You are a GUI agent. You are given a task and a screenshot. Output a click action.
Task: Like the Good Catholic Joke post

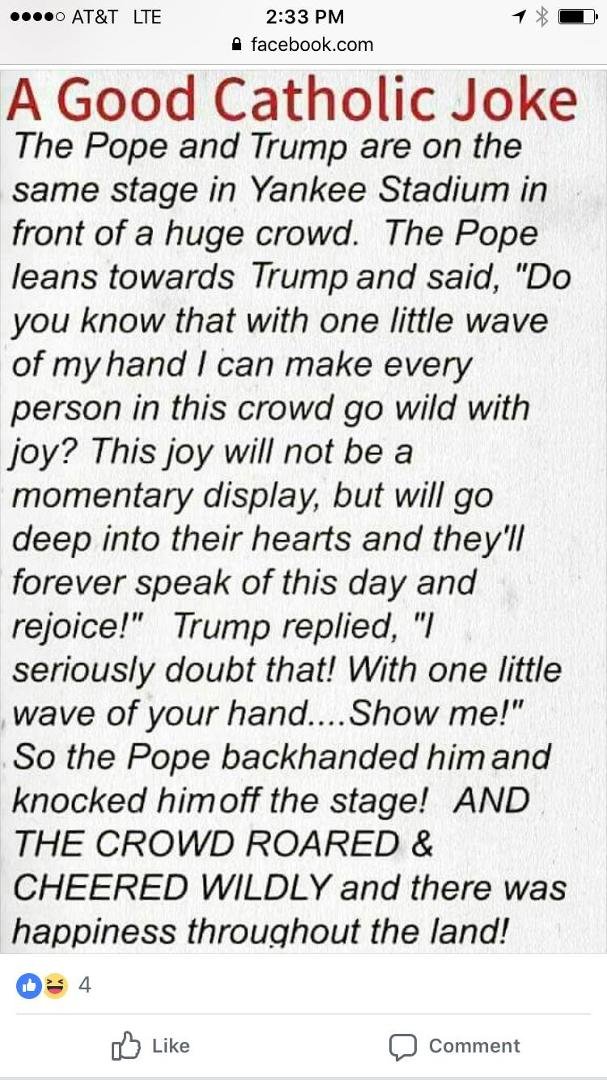[x=150, y=1046]
